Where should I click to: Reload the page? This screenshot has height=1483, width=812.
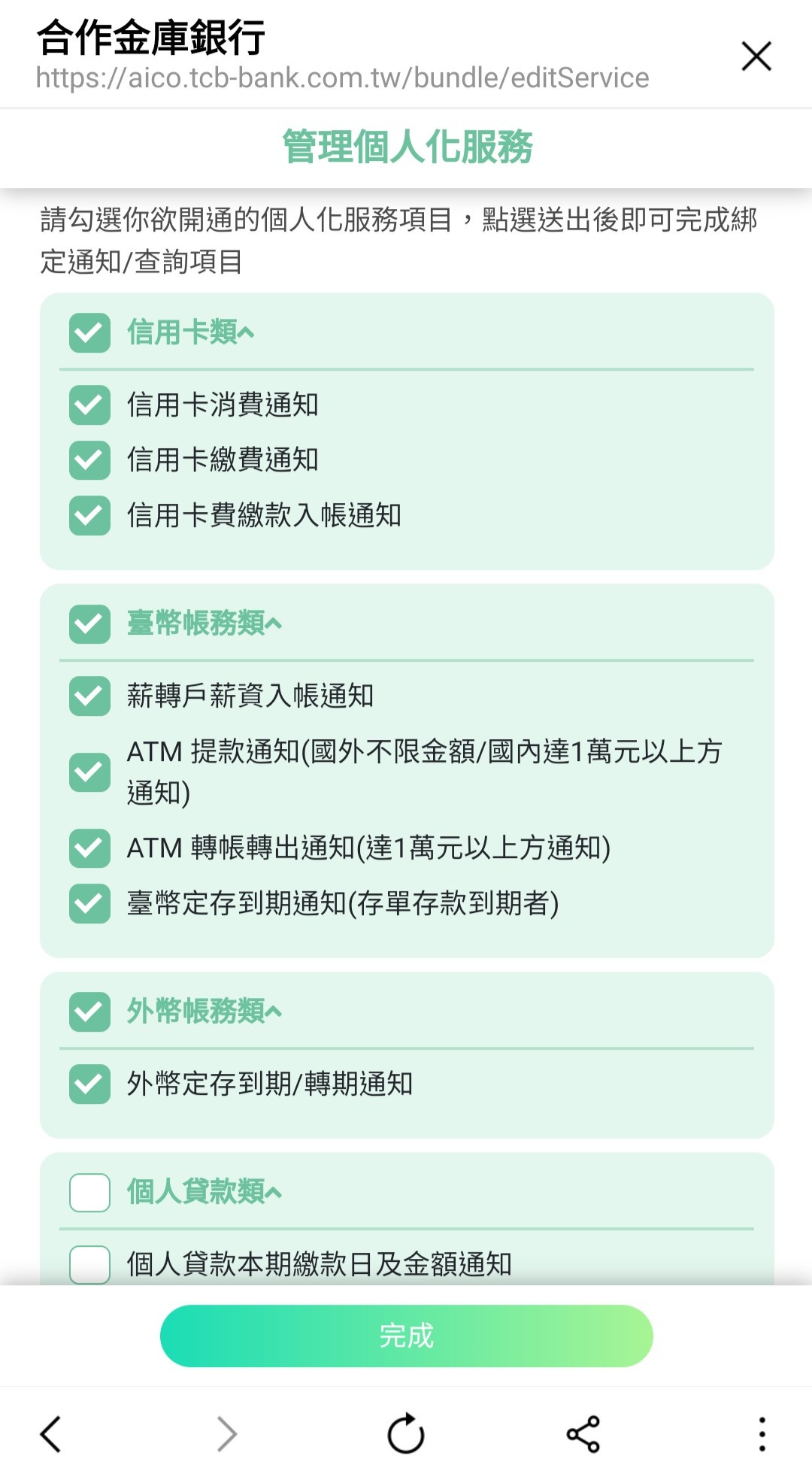(x=406, y=1434)
